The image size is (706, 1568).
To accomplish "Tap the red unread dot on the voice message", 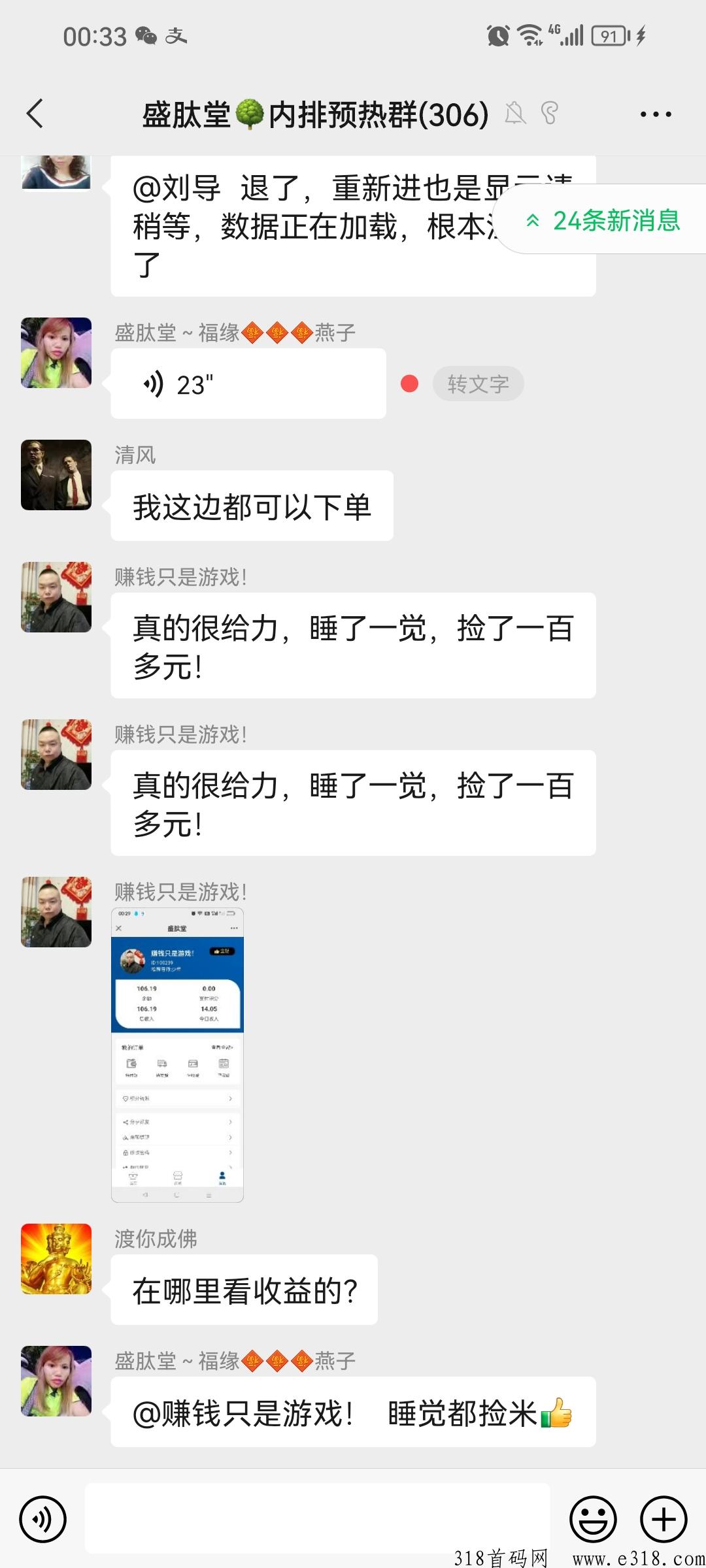I will pyautogui.click(x=409, y=384).
